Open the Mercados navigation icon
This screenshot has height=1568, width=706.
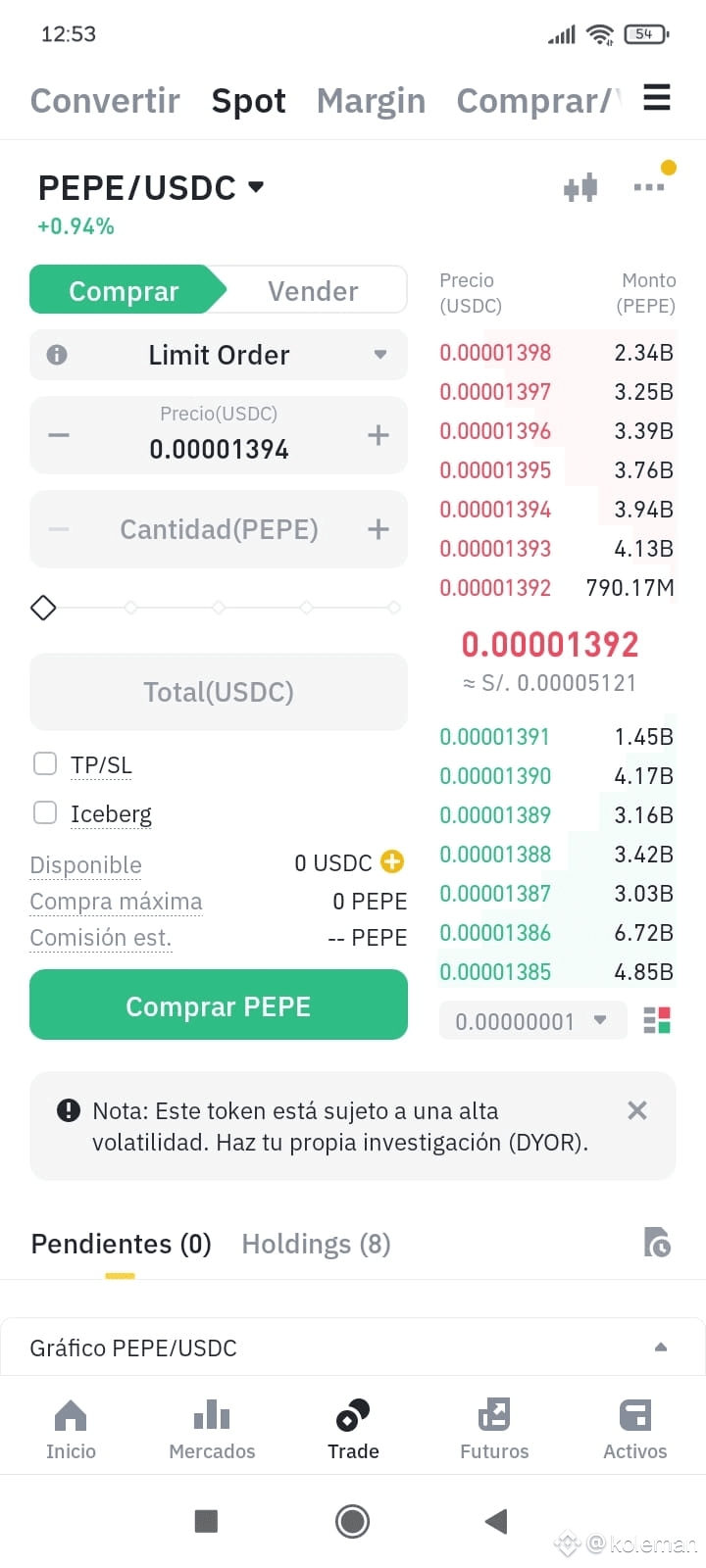[x=211, y=1416]
